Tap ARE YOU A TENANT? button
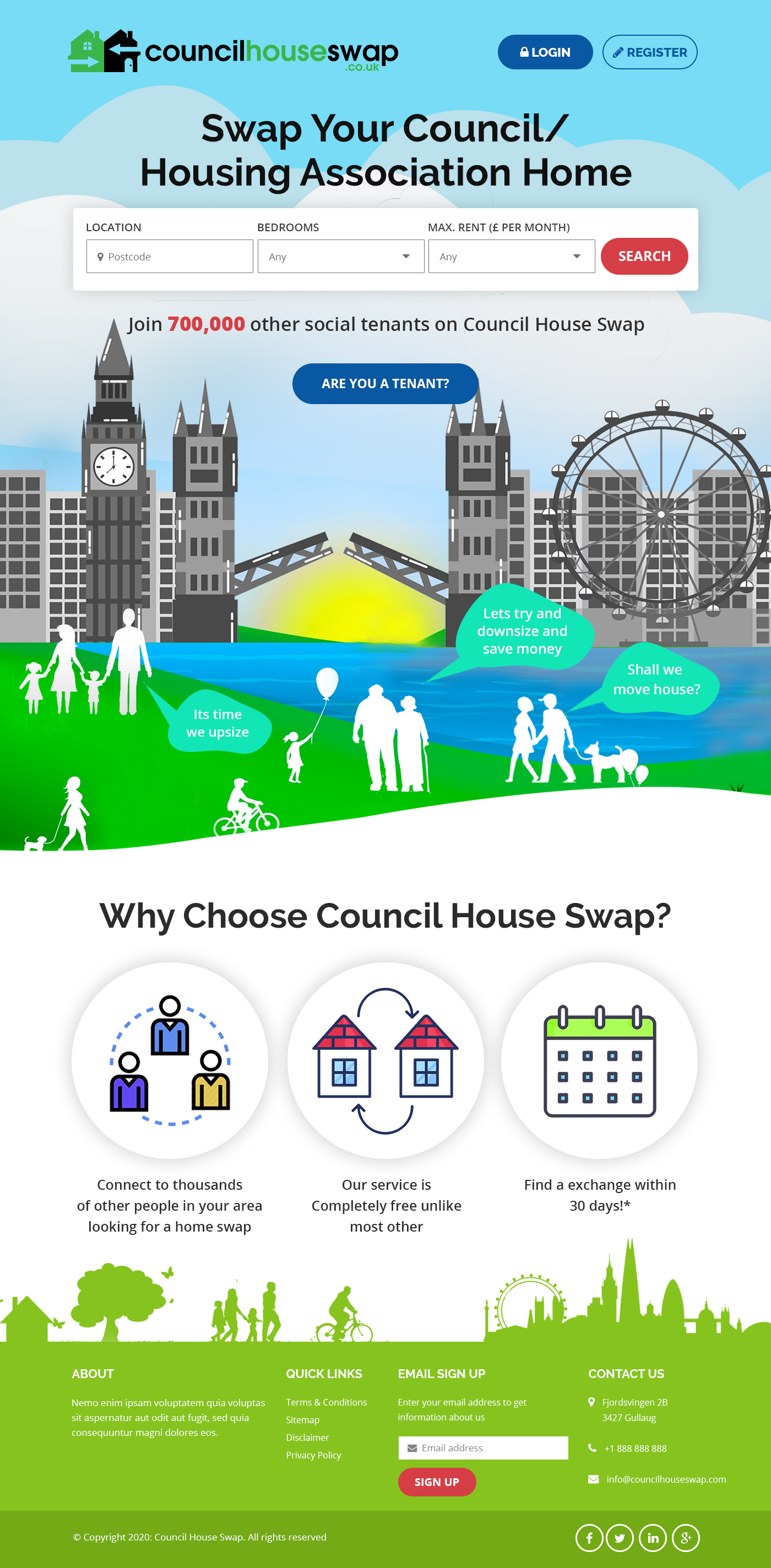Viewport: 771px width, 1568px height. [x=385, y=384]
